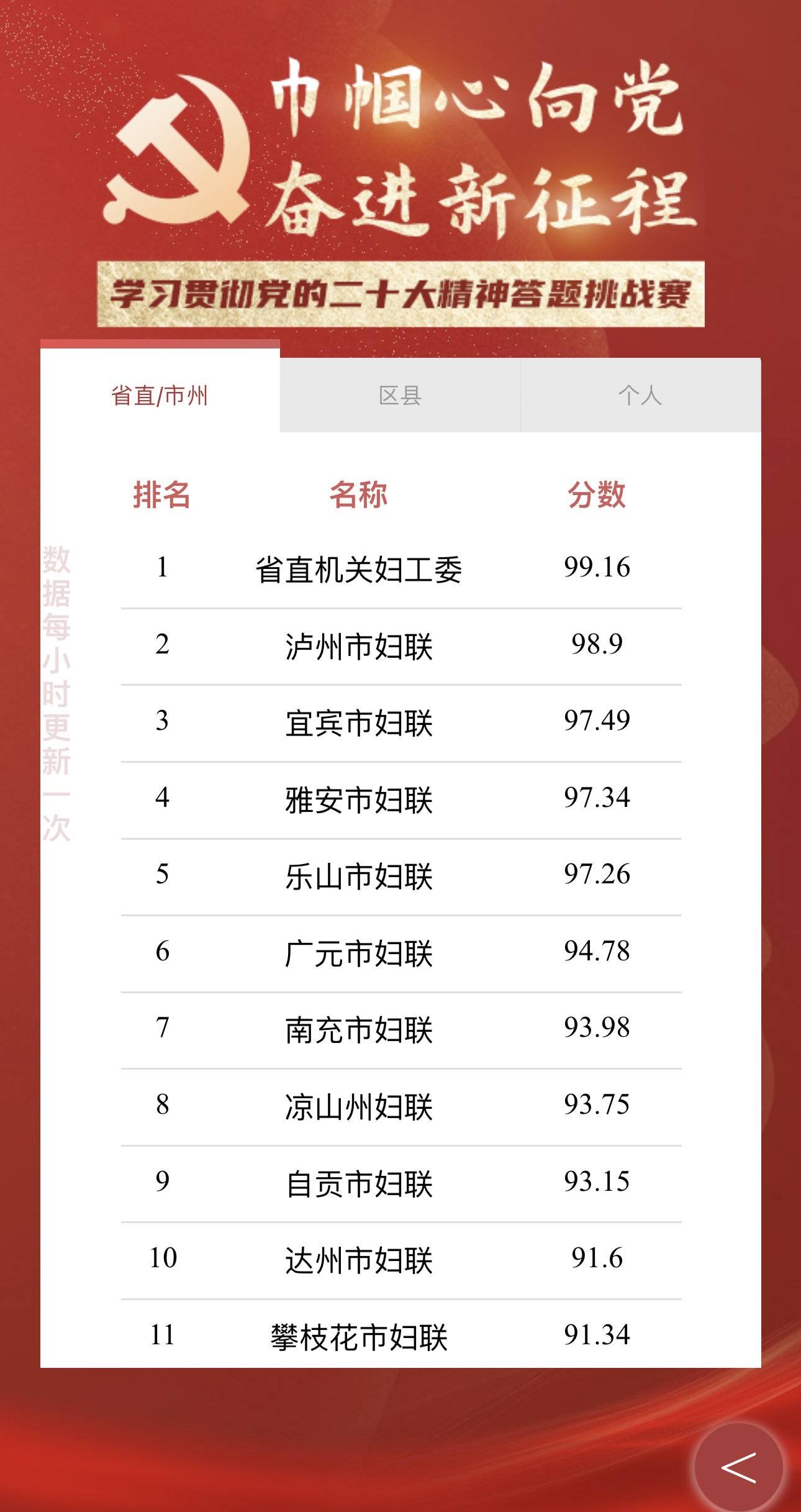Tap the round back arrow button
Viewport: 801px width, 1512px height.
click(x=738, y=1467)
